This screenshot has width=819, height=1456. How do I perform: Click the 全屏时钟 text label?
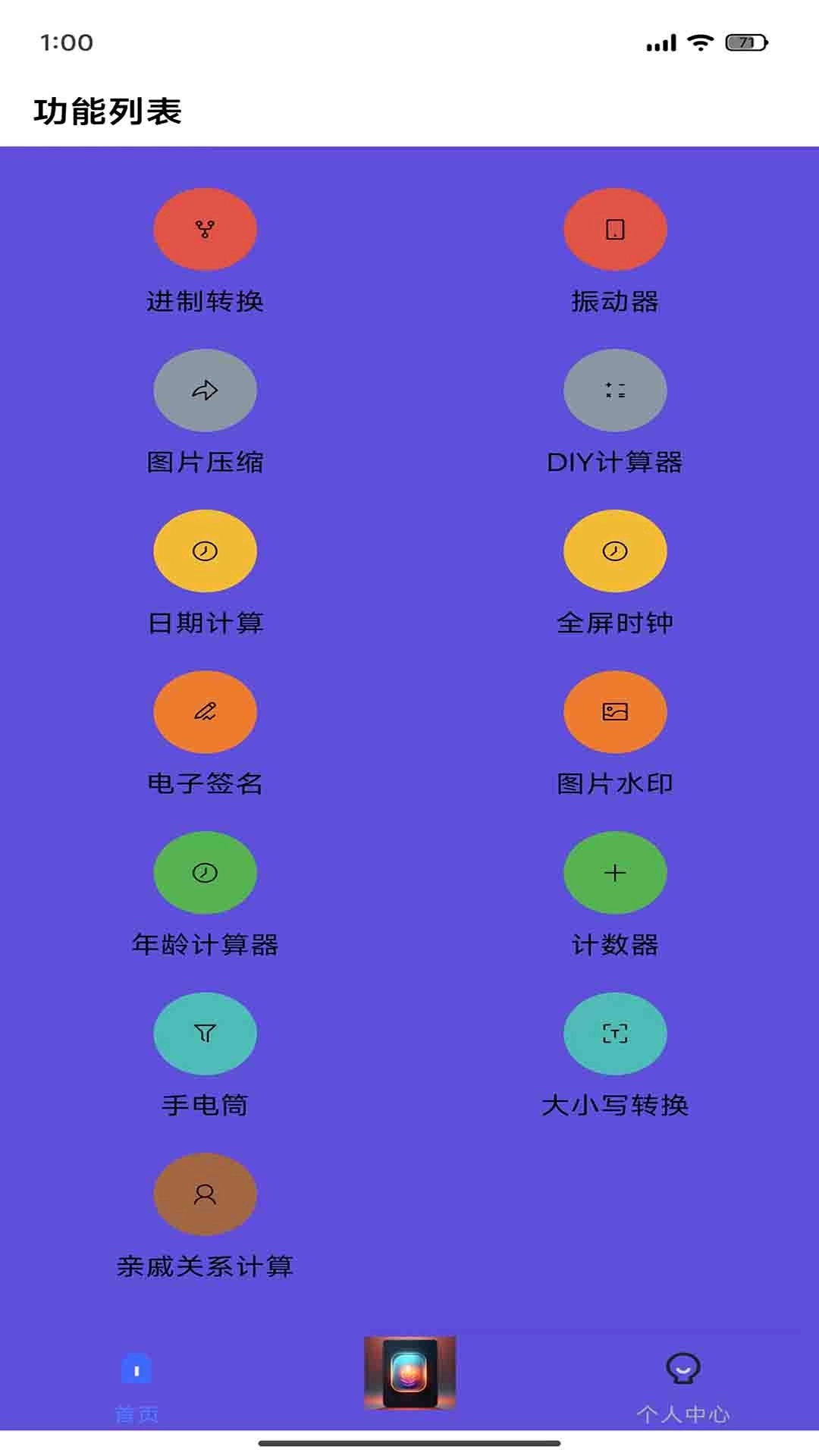614,623
